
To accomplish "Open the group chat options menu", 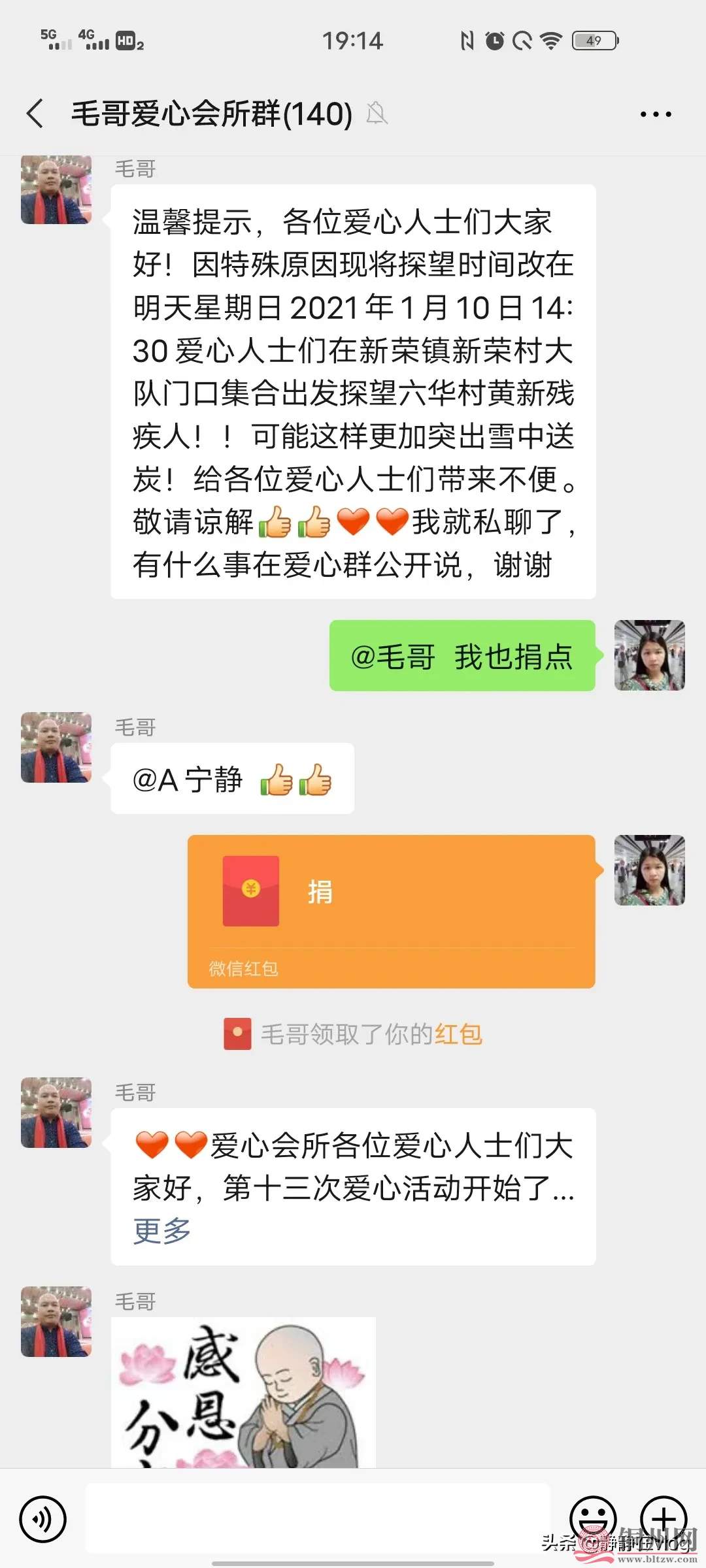I will pyautogui.click(x=656, y=114).
